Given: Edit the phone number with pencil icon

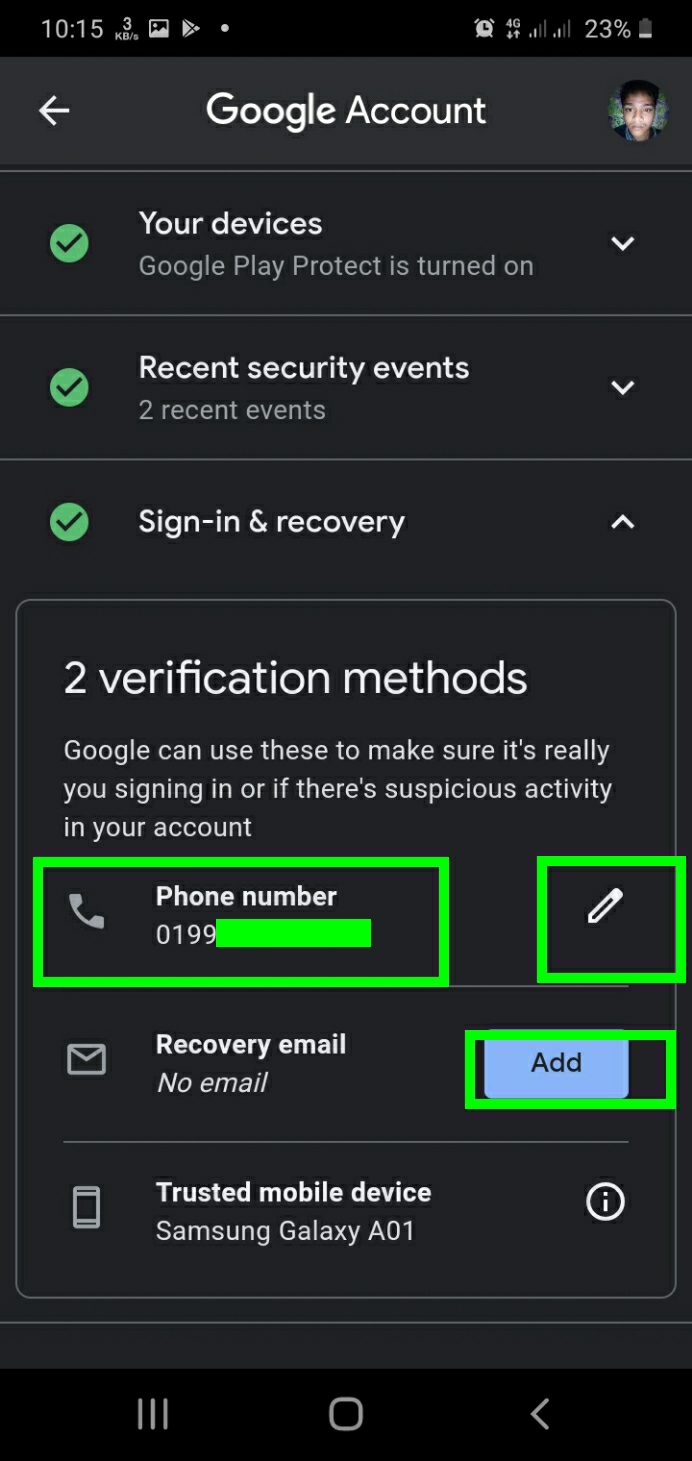Looking at the screenshot, I should tap(605, 907).
